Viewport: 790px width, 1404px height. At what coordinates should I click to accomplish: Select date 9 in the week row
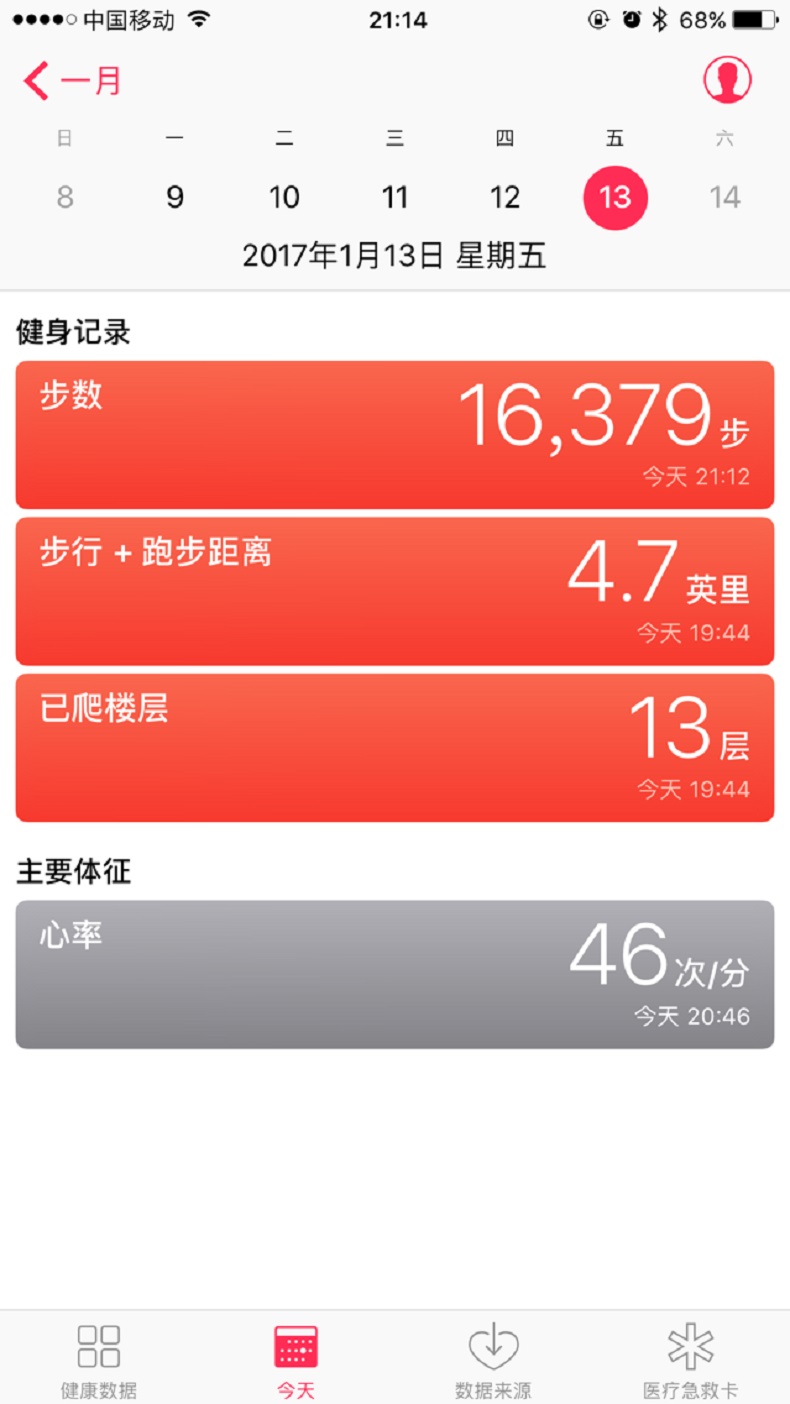pos(175,197)
